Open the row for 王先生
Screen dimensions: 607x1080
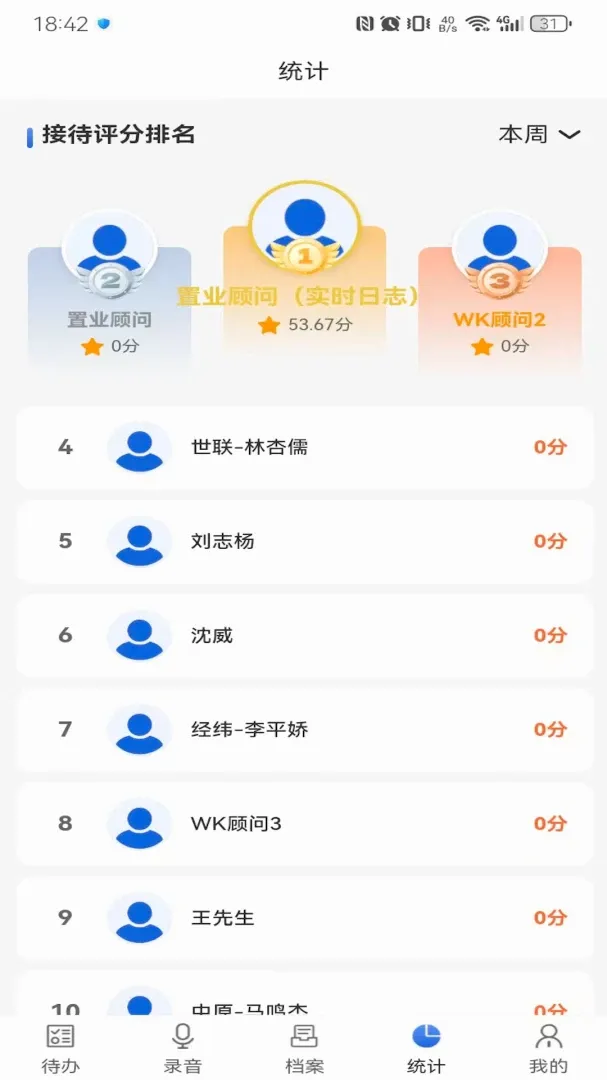[304, 917]
